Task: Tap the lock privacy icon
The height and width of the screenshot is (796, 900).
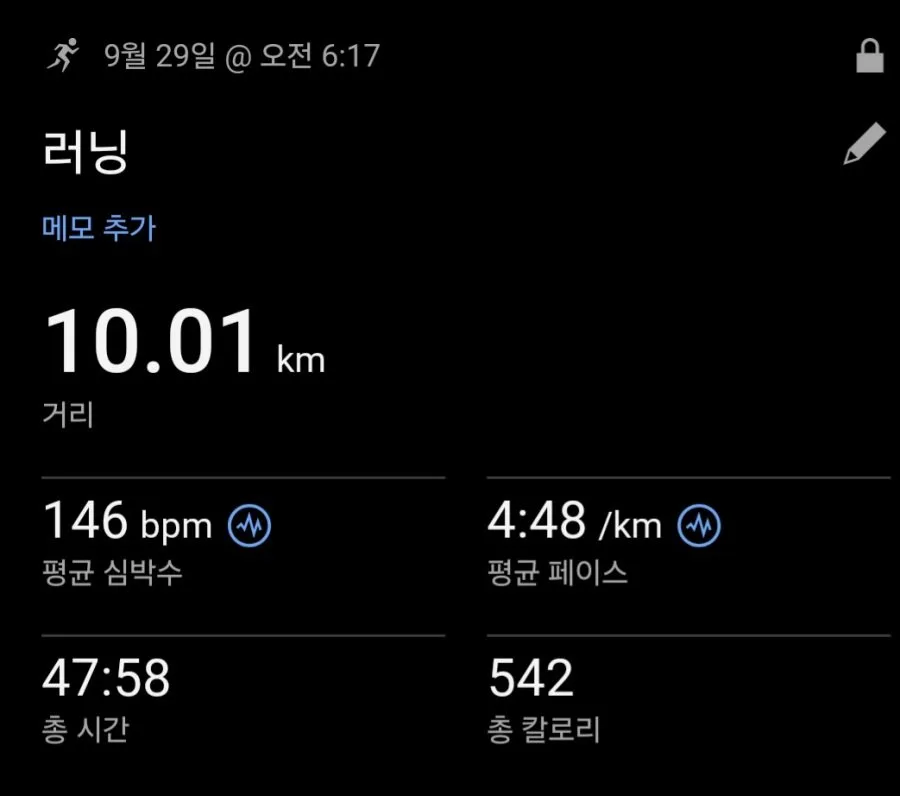Action: 870,56
